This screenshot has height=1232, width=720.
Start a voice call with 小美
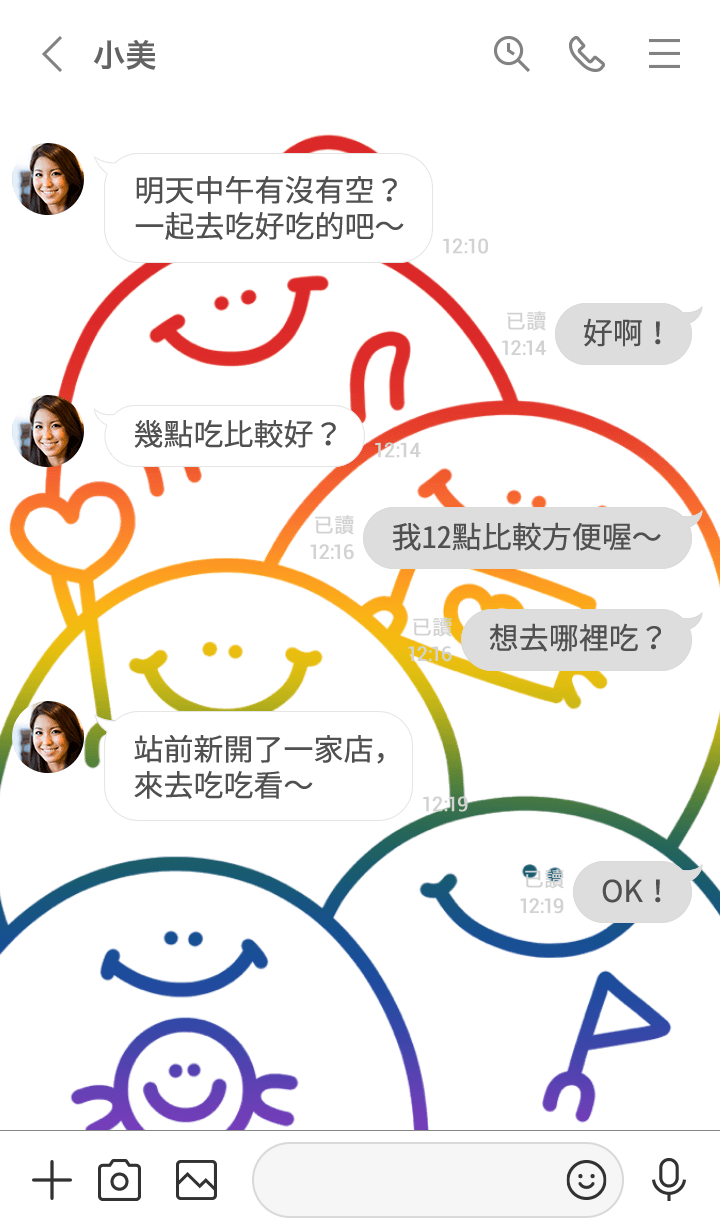coord(587,54)
